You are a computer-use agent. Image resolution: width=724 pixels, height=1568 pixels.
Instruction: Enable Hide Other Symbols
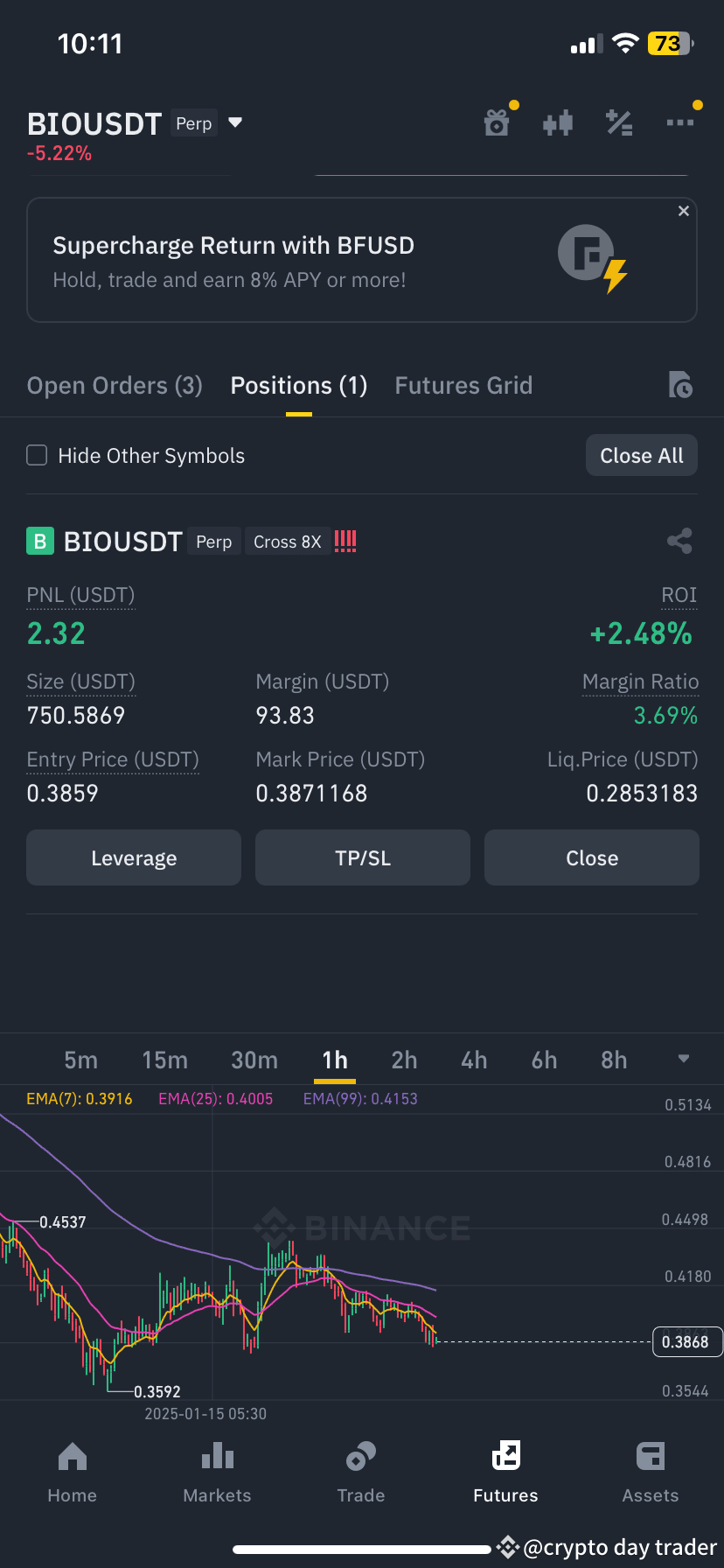[36, 455]
